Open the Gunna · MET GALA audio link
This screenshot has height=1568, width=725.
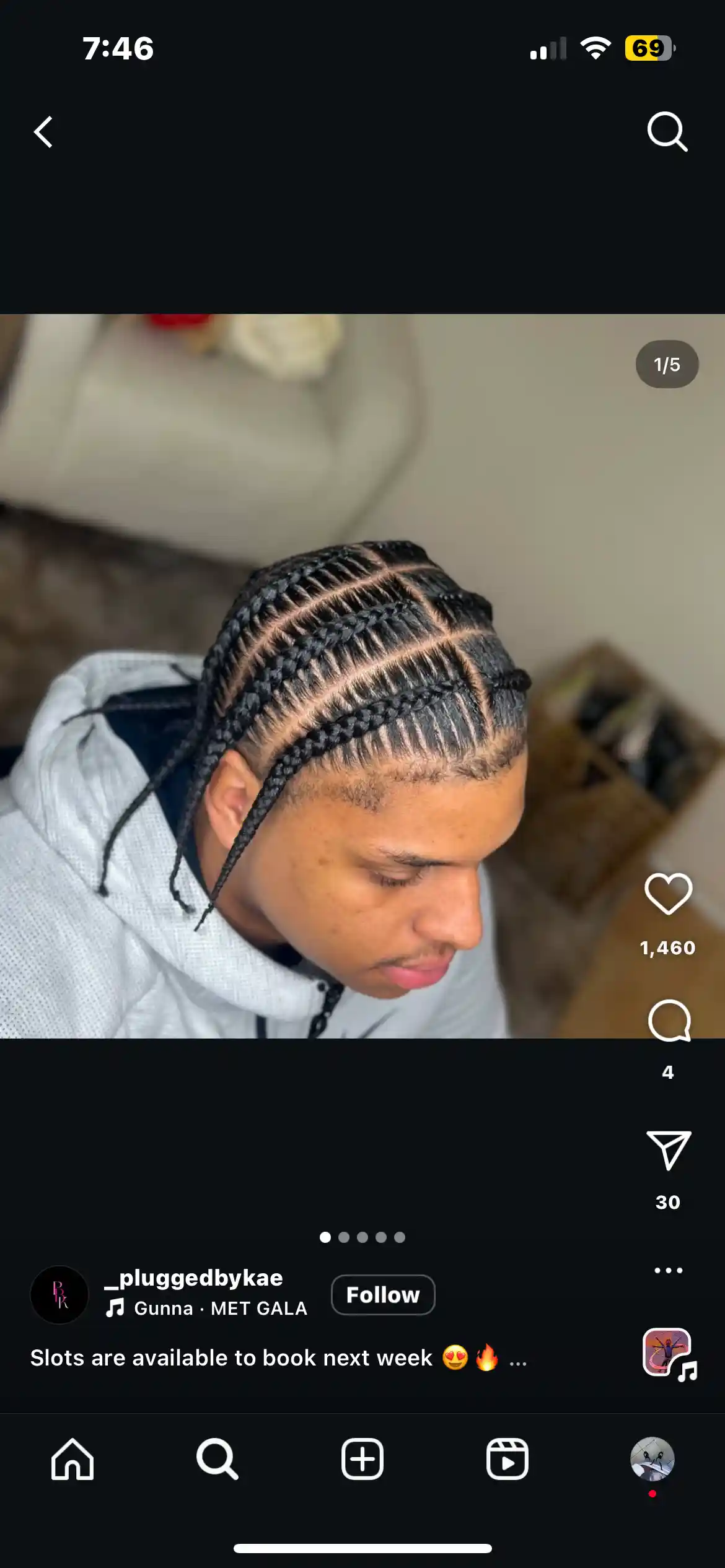click(x=206, y=1309)
